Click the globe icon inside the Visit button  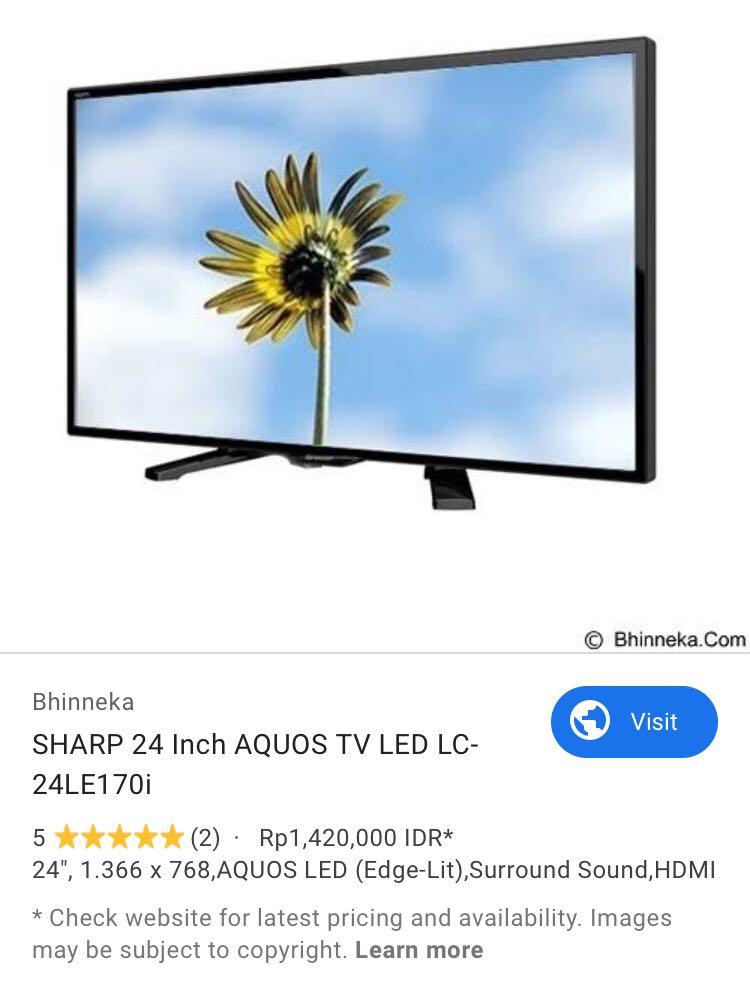[x=592, y=720]
